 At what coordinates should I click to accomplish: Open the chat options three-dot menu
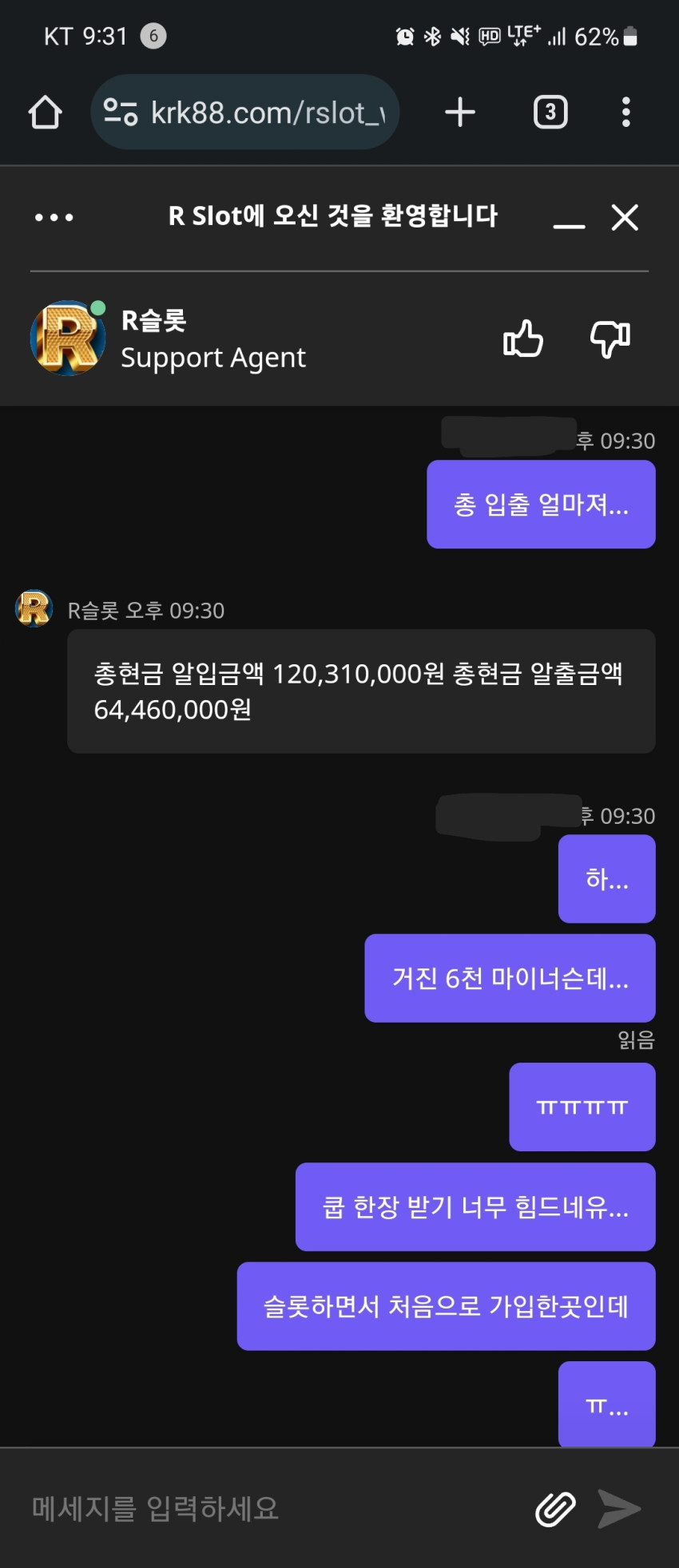(54, 217)
